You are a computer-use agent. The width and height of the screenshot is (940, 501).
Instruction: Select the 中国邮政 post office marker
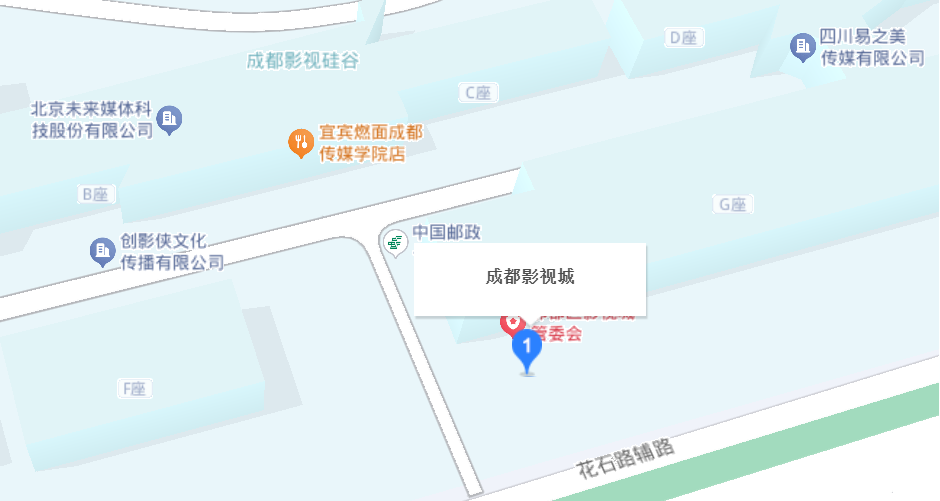coord(395,241)
